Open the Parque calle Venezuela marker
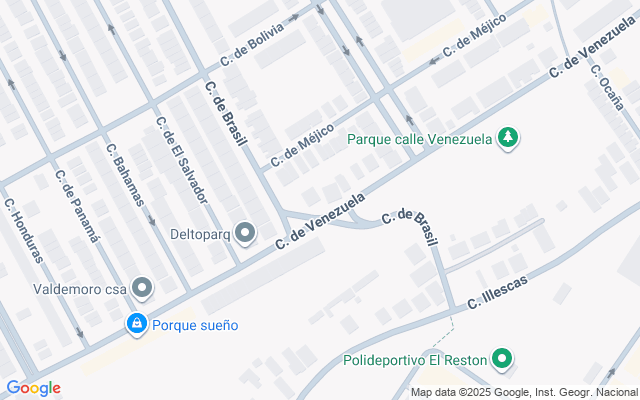640x400 pixels. click(509, 138)
